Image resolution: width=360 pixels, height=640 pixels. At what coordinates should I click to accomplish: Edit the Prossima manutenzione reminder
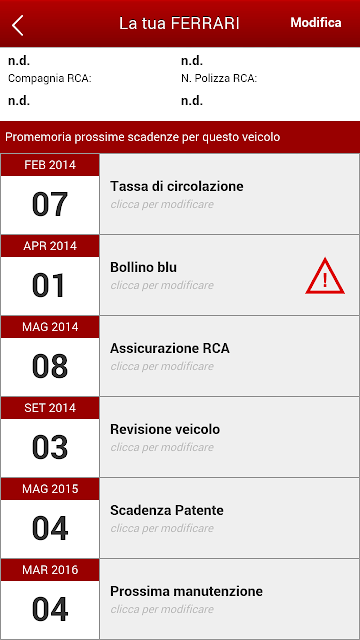180,599
